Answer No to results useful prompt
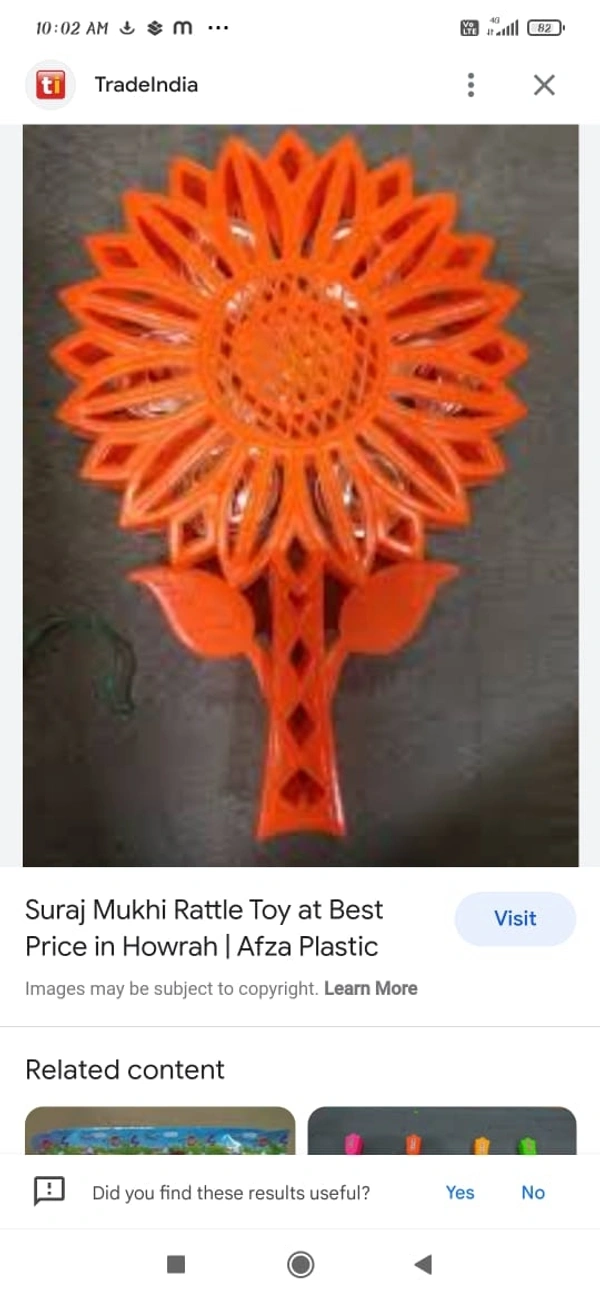This screenshot has height=1300, width=600. point(533,1192)
